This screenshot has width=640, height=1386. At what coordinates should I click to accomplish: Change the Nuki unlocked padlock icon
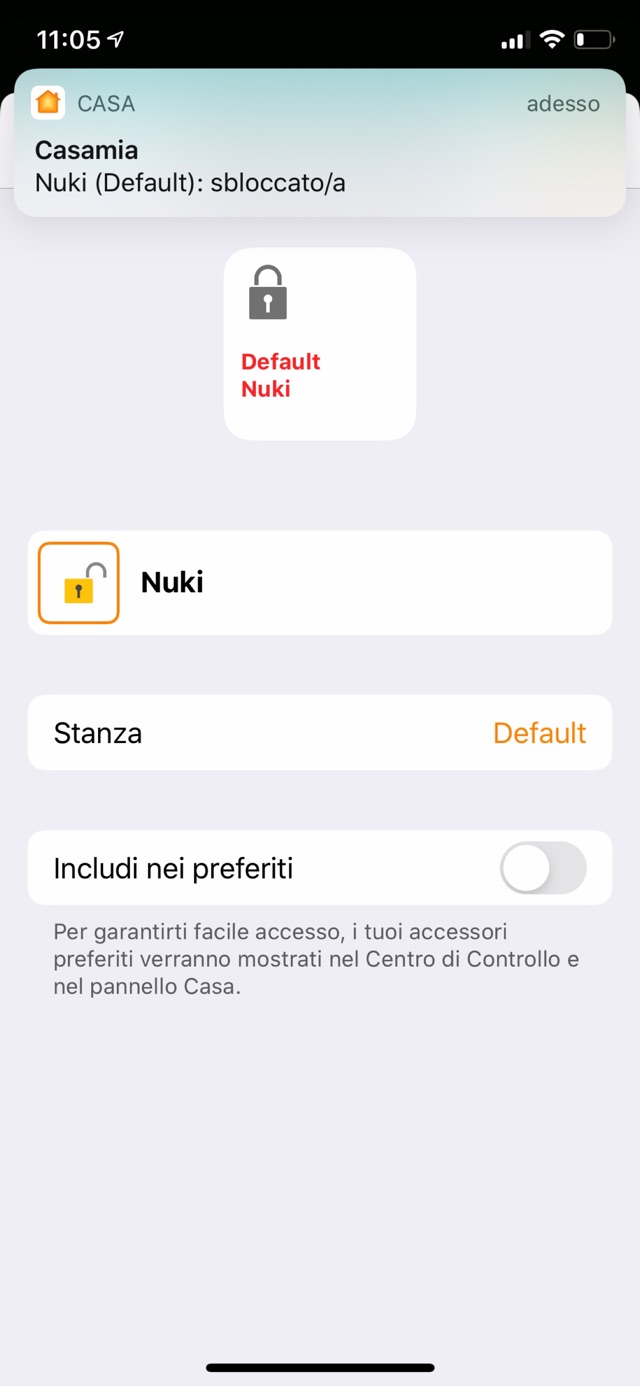coord(79,583)
